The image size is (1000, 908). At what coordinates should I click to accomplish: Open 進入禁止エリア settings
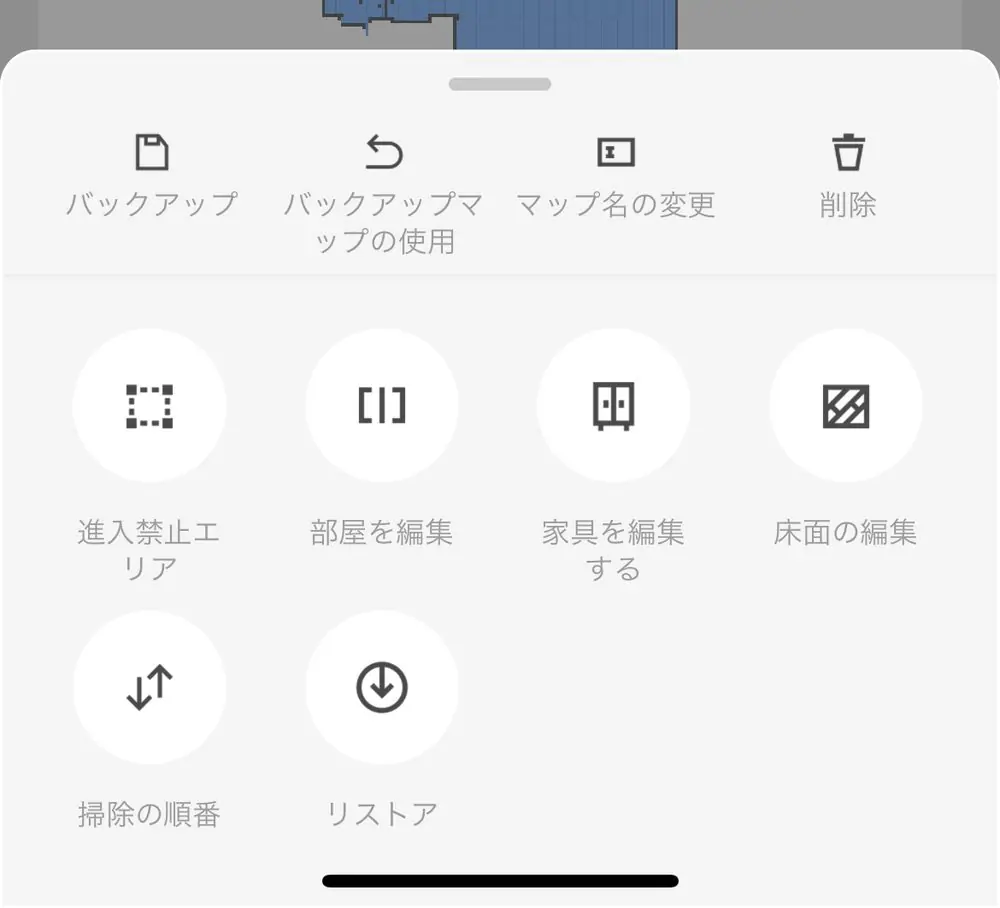point(150,406)
